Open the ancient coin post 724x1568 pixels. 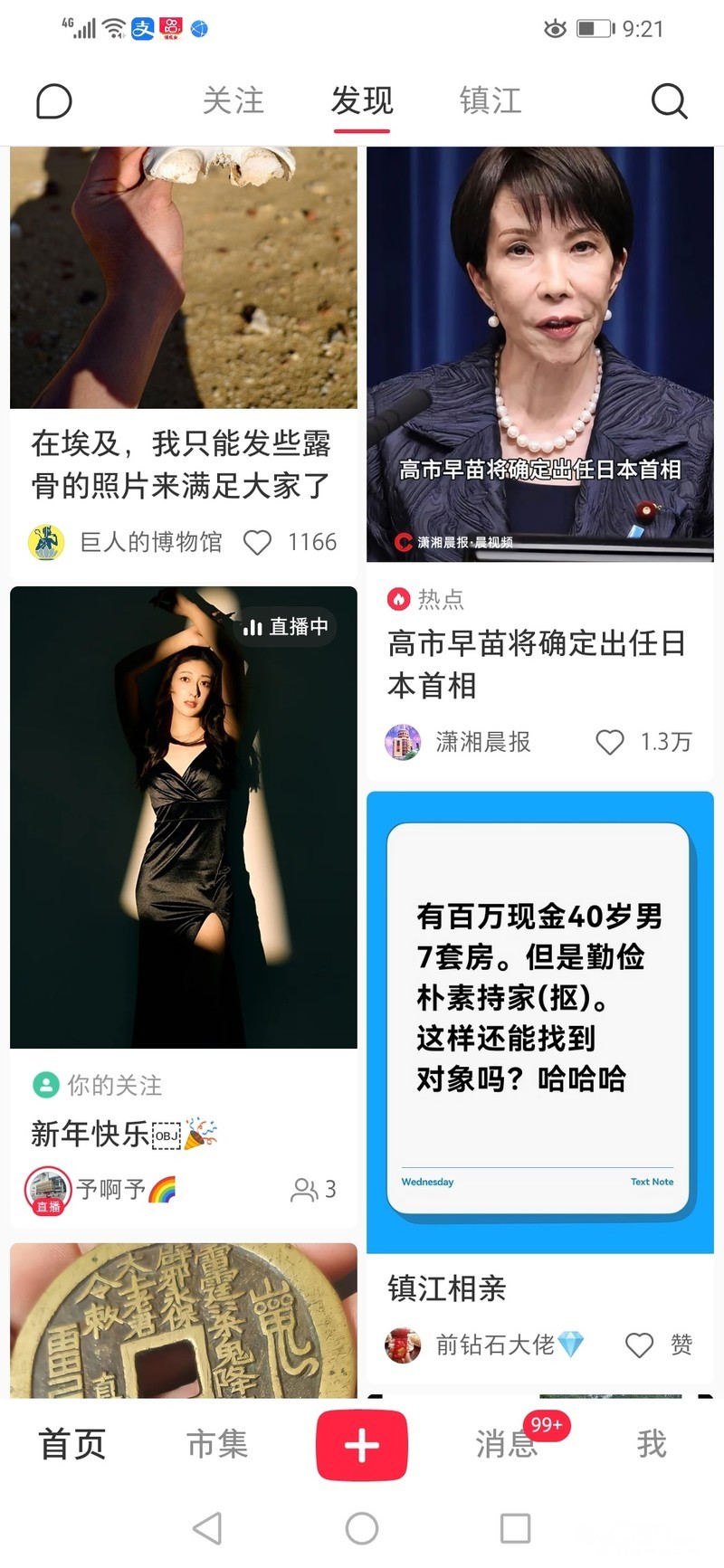[183, 1321]
